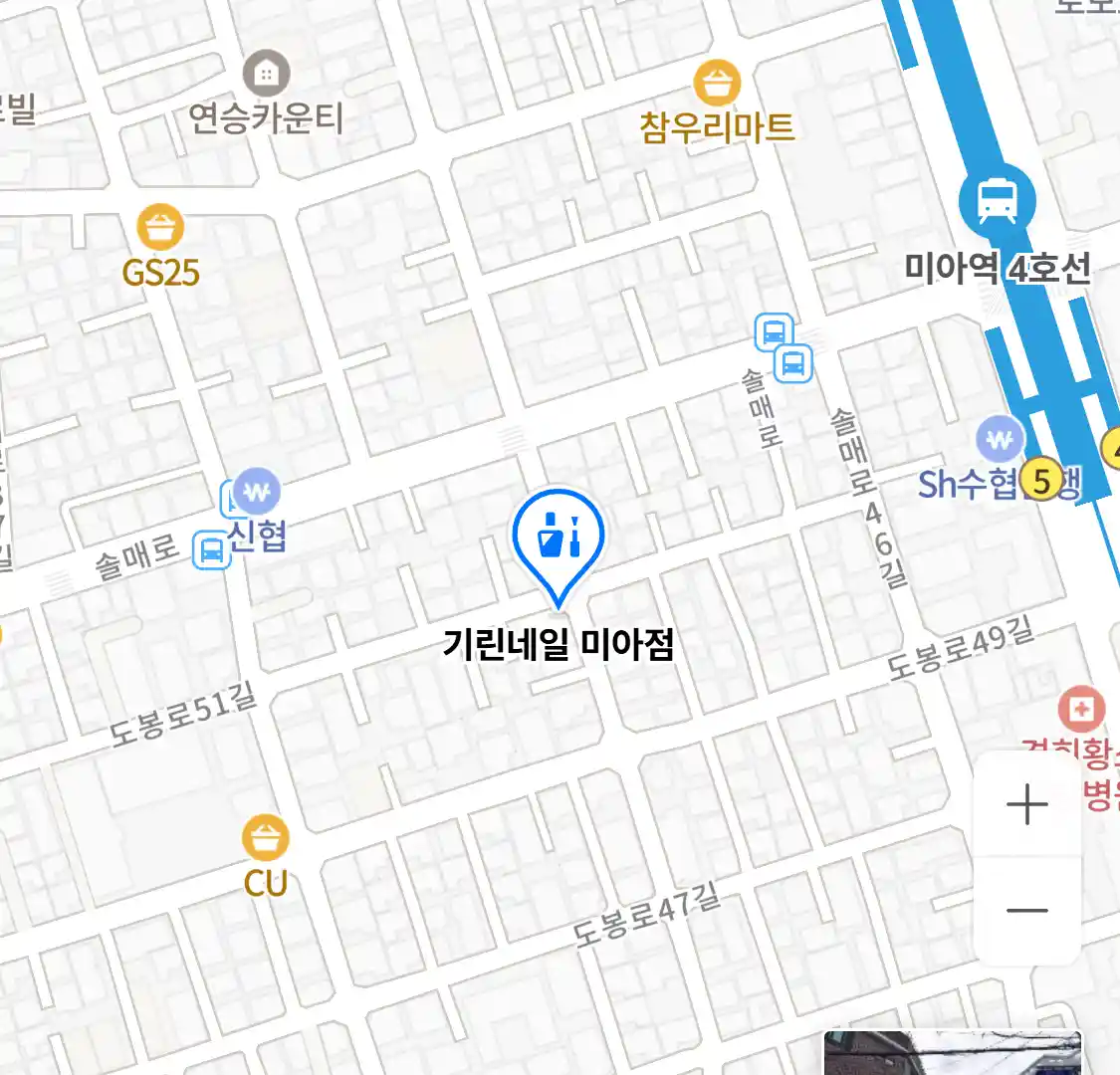Select the 연승카운티 building marker

266,73
